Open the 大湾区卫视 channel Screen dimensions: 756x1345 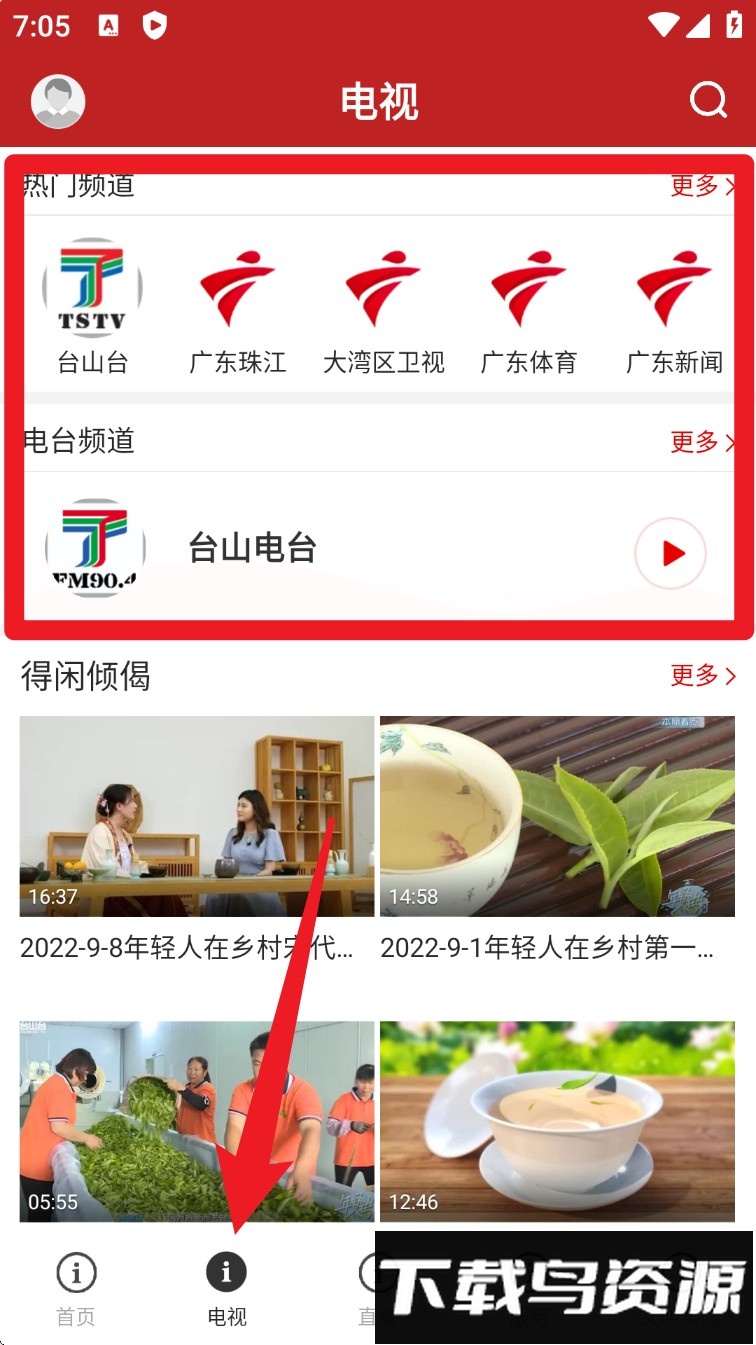coord(383,287)
